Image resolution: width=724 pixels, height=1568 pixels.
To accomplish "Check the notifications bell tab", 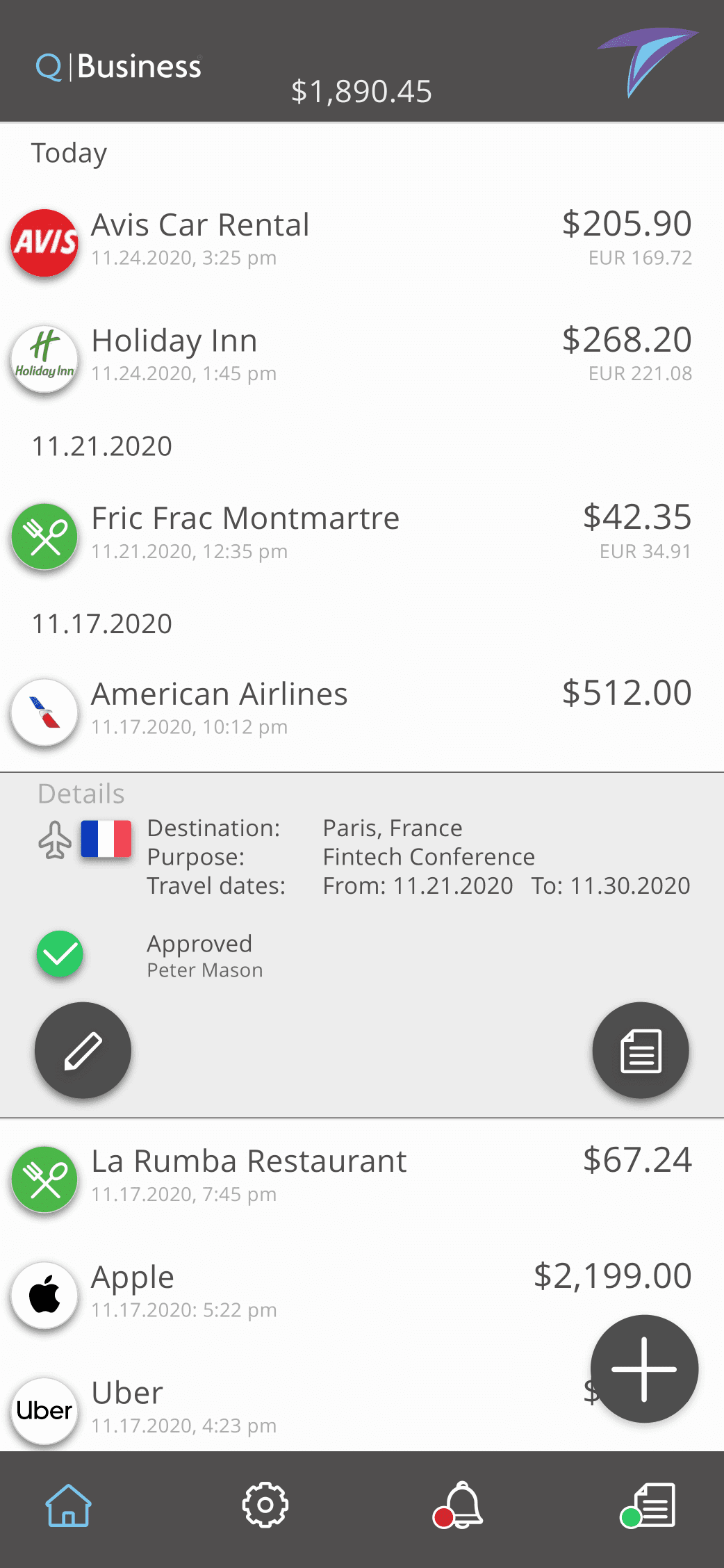I will pyautogui.click(x=459, y=1505).
